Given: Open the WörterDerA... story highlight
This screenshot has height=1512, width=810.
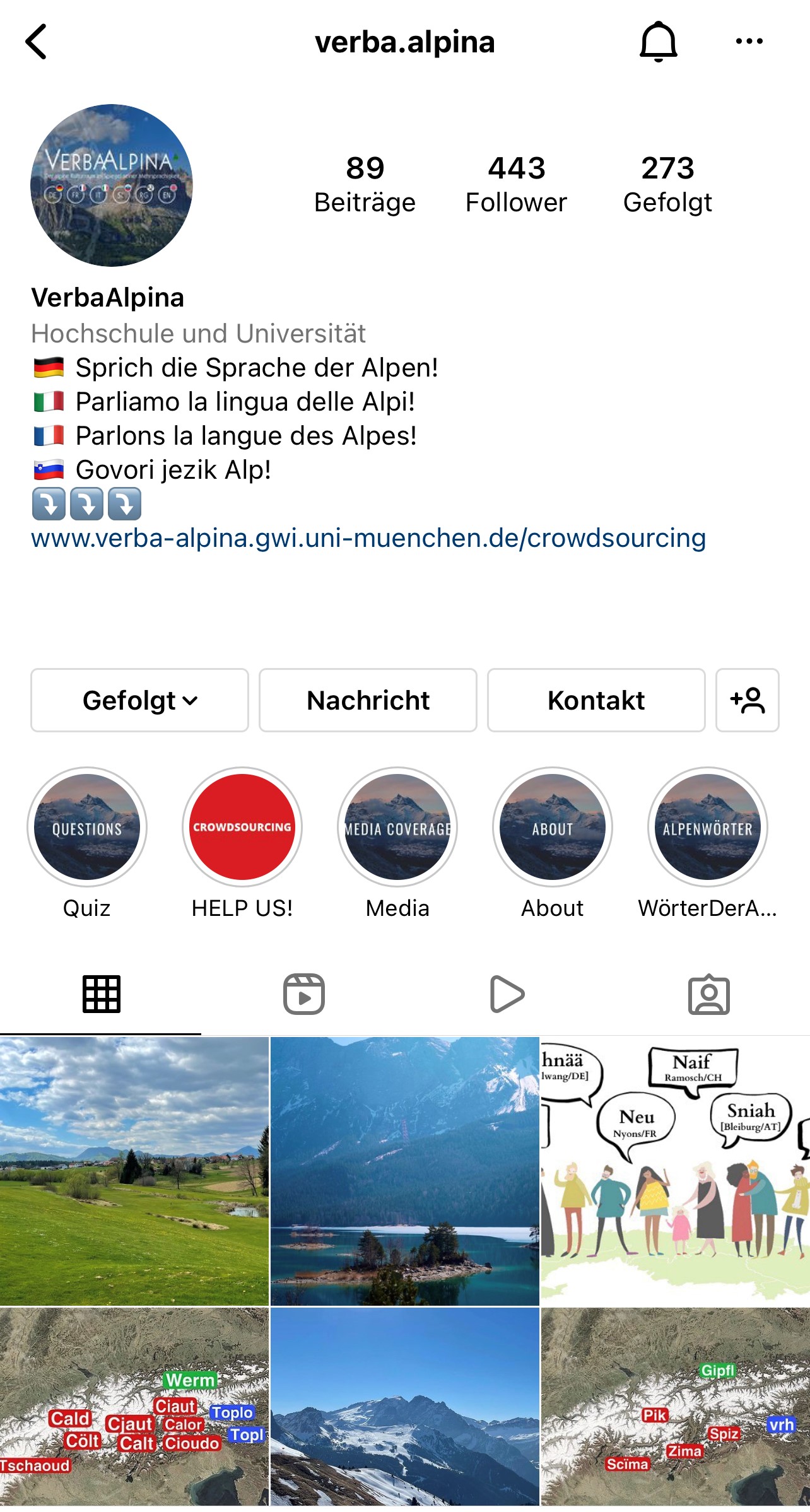Looking at the screenshot, I should (x=708, y=827).
